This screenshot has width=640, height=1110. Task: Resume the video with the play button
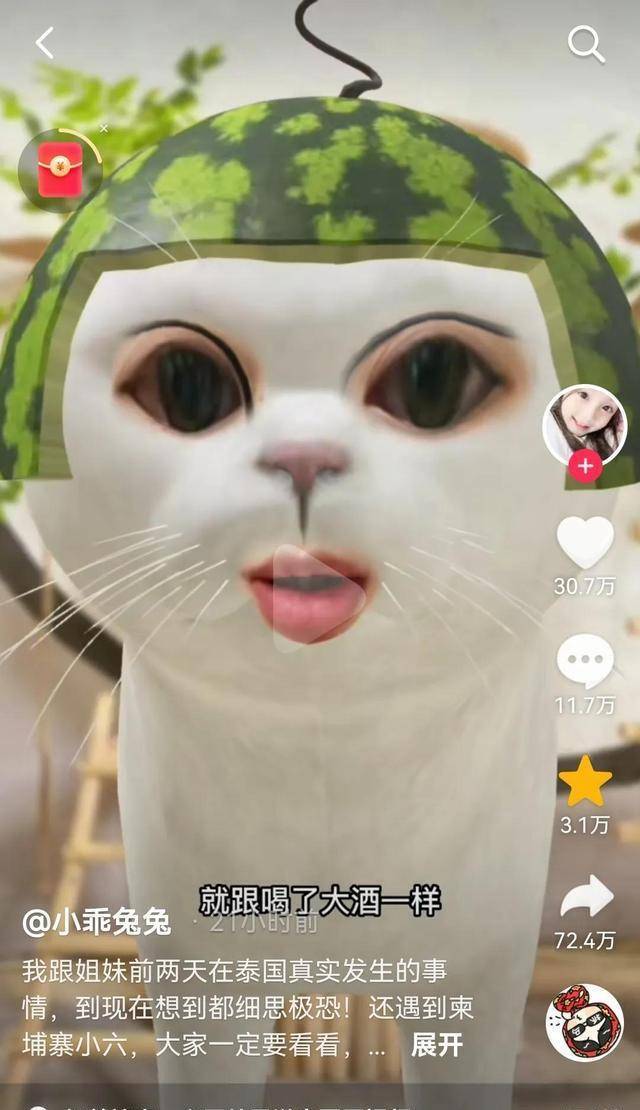[316, 598]
